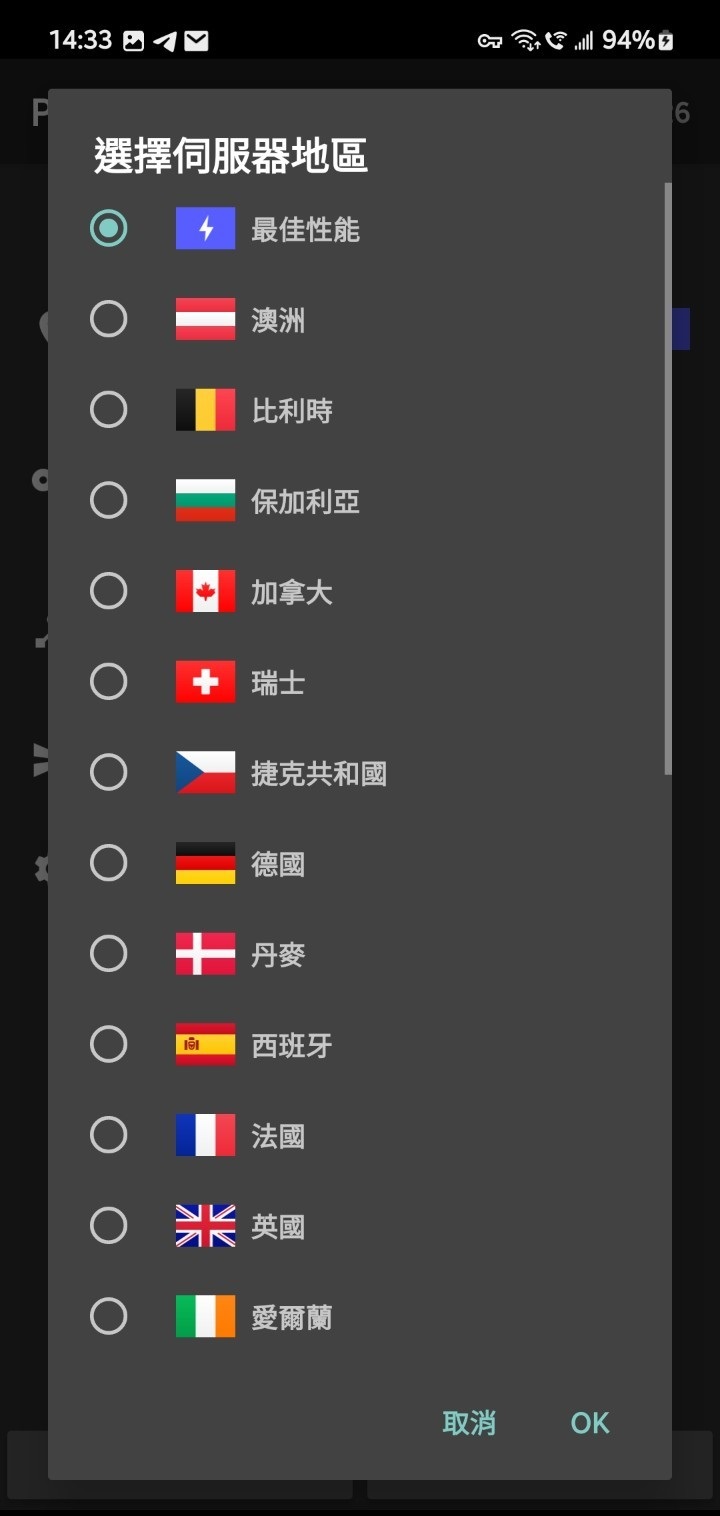Choose 德國 as server region
Viewport: 720px width, 1516px height.
(x=108, y=863)
